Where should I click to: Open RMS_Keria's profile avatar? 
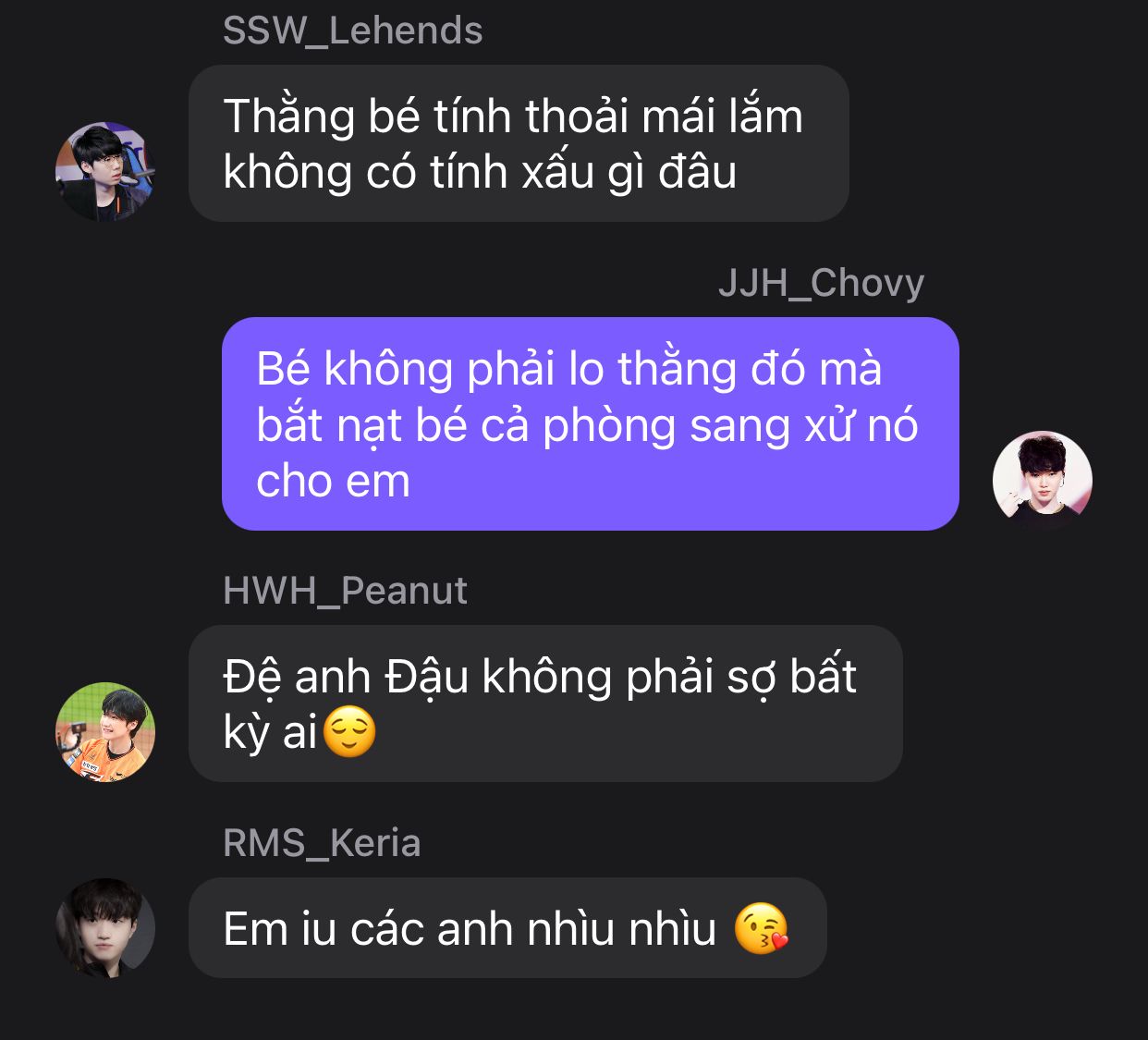pos(105,927)
